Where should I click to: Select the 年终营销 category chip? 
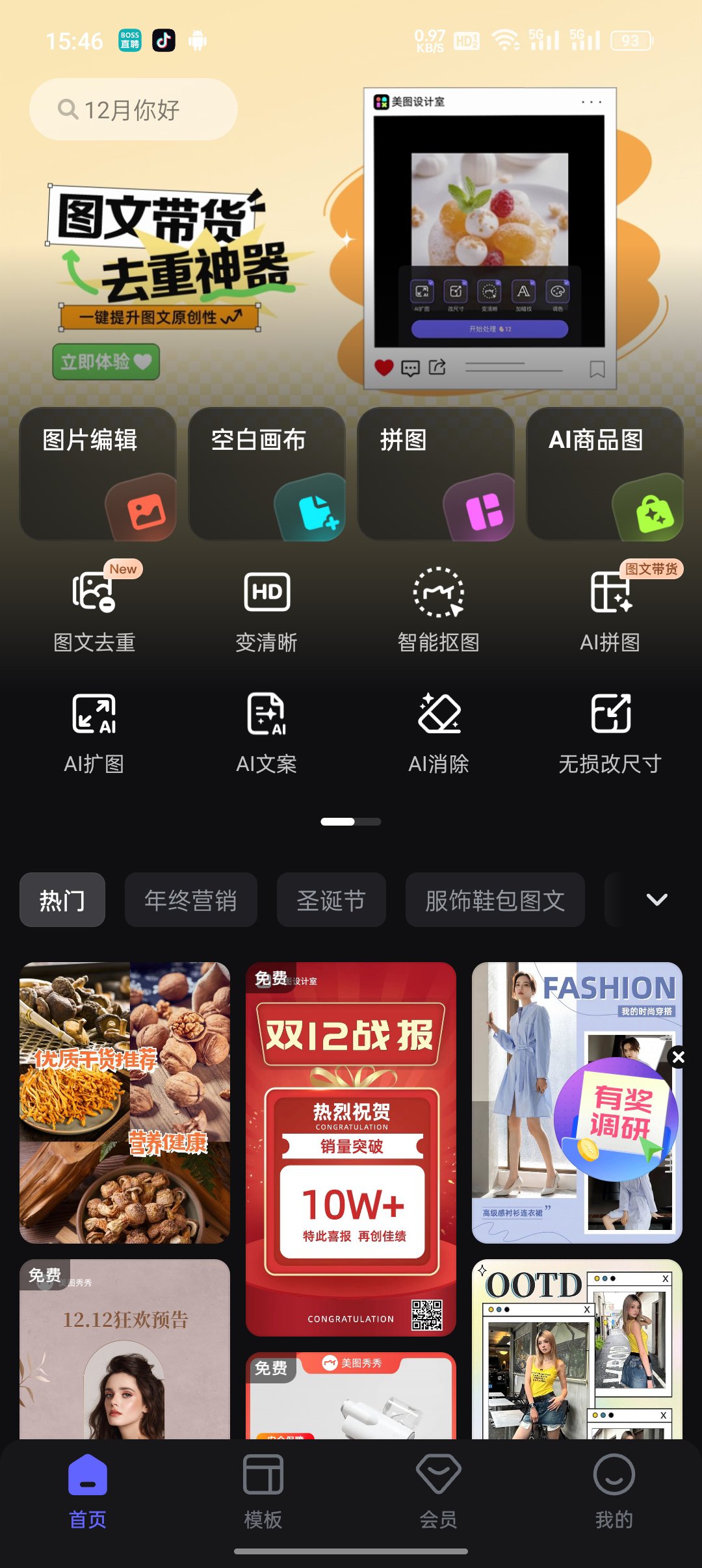[190, 900]
